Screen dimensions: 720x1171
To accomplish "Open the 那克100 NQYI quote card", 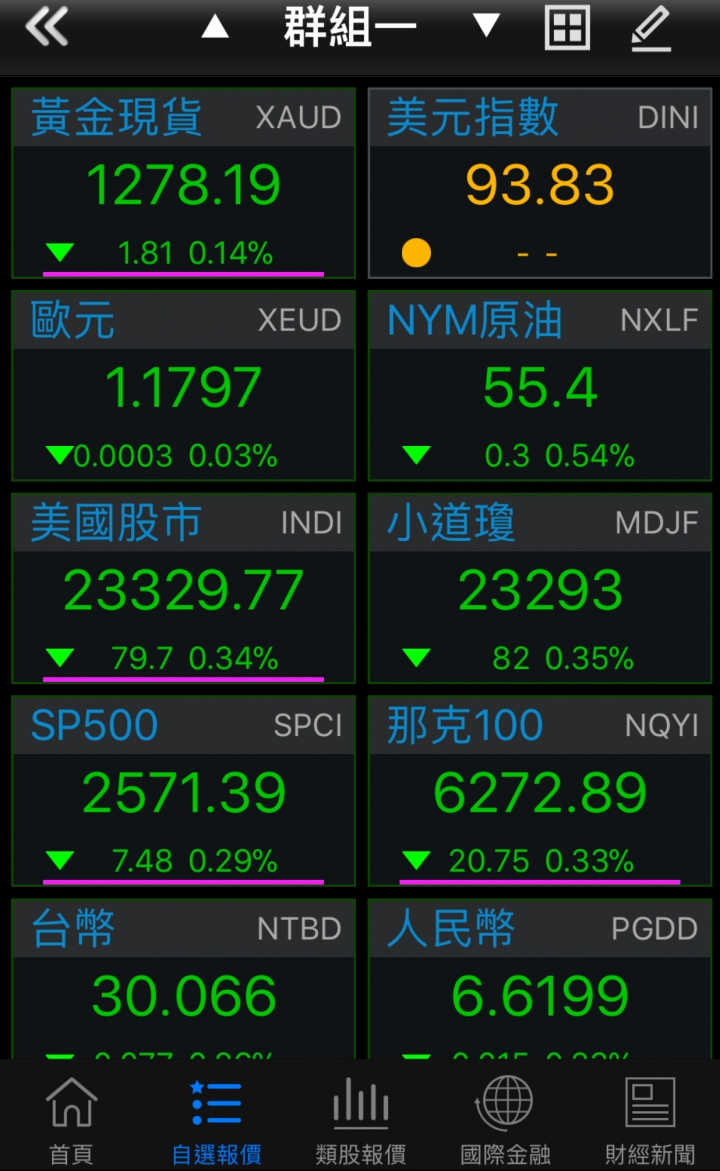I will (540, 792).
